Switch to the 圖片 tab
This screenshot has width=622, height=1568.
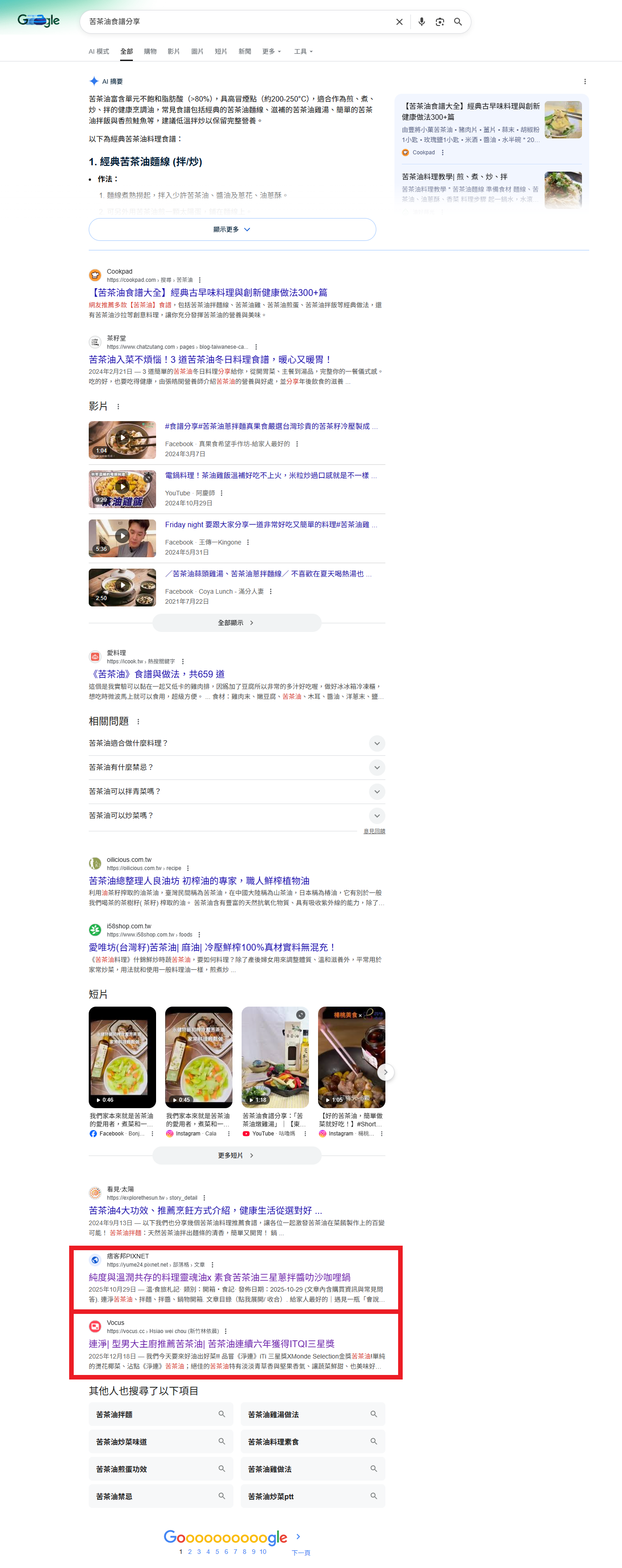coord(197,52)
